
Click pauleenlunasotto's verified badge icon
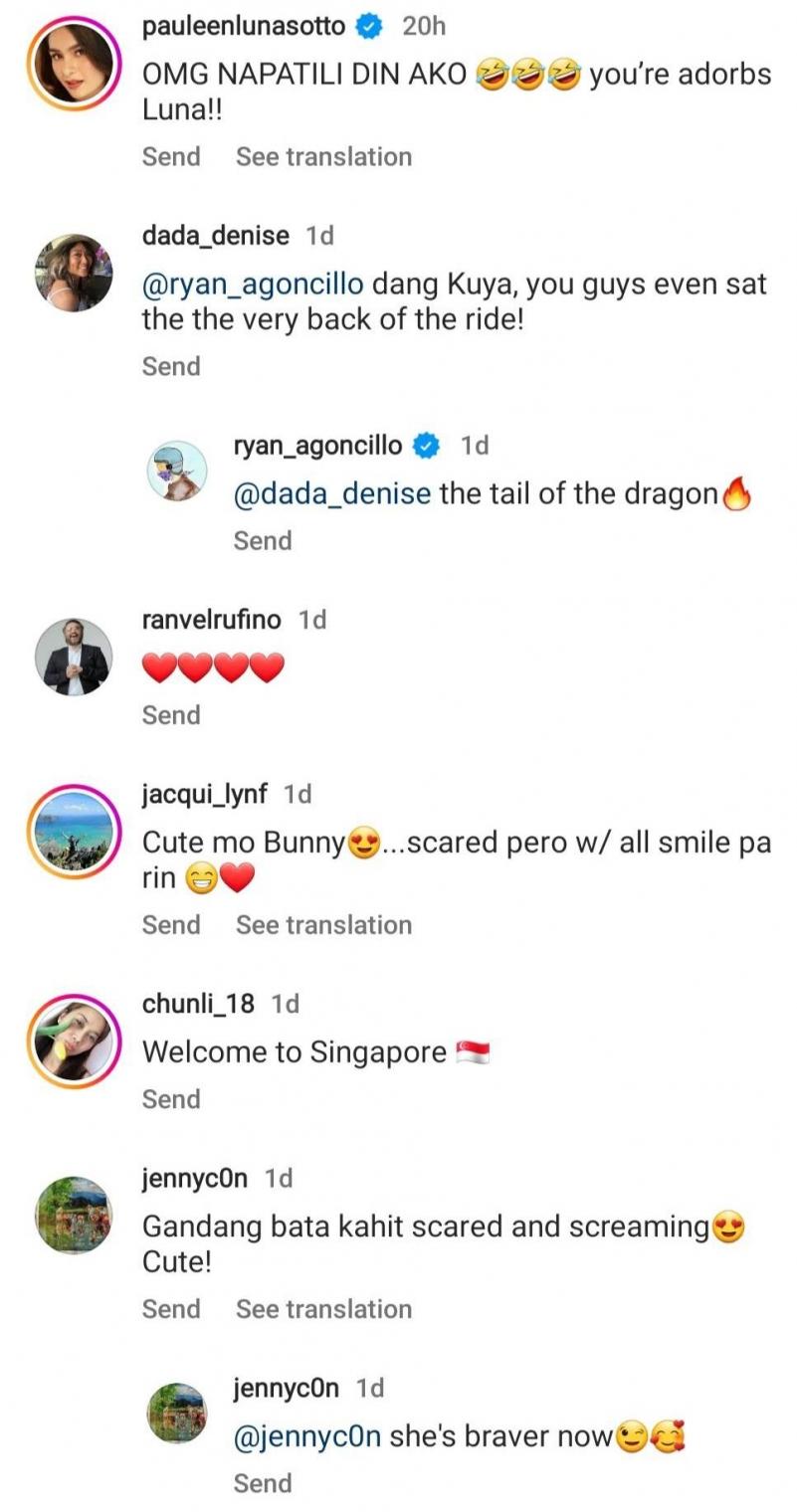tap(369, 27)
